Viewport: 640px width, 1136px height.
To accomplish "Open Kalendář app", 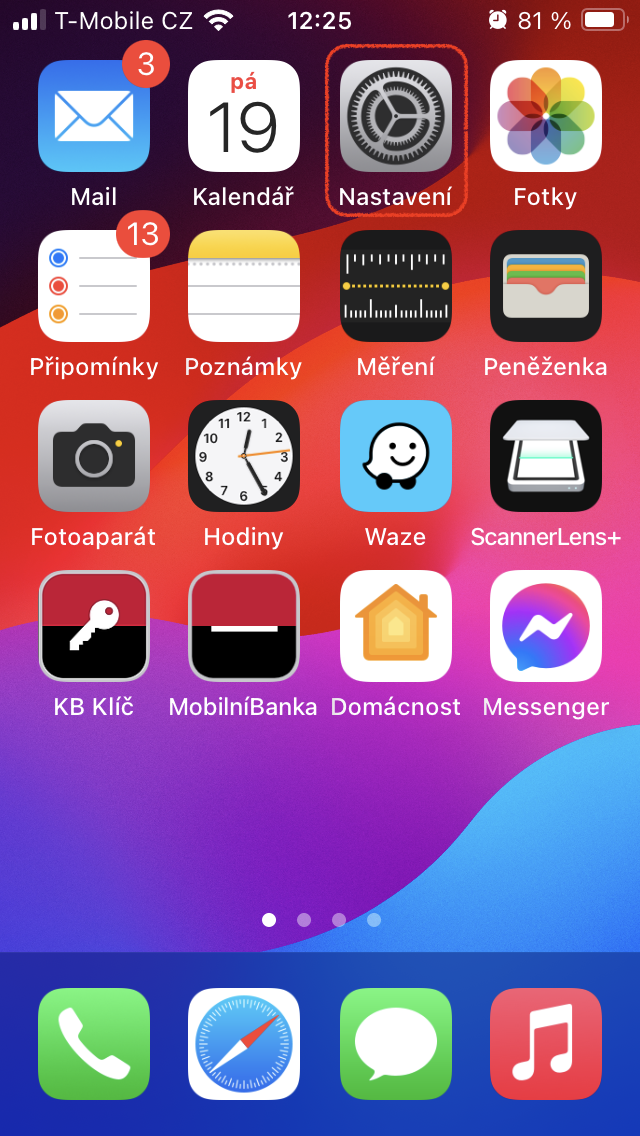I will pyautogui.click(x=244, y=116).
